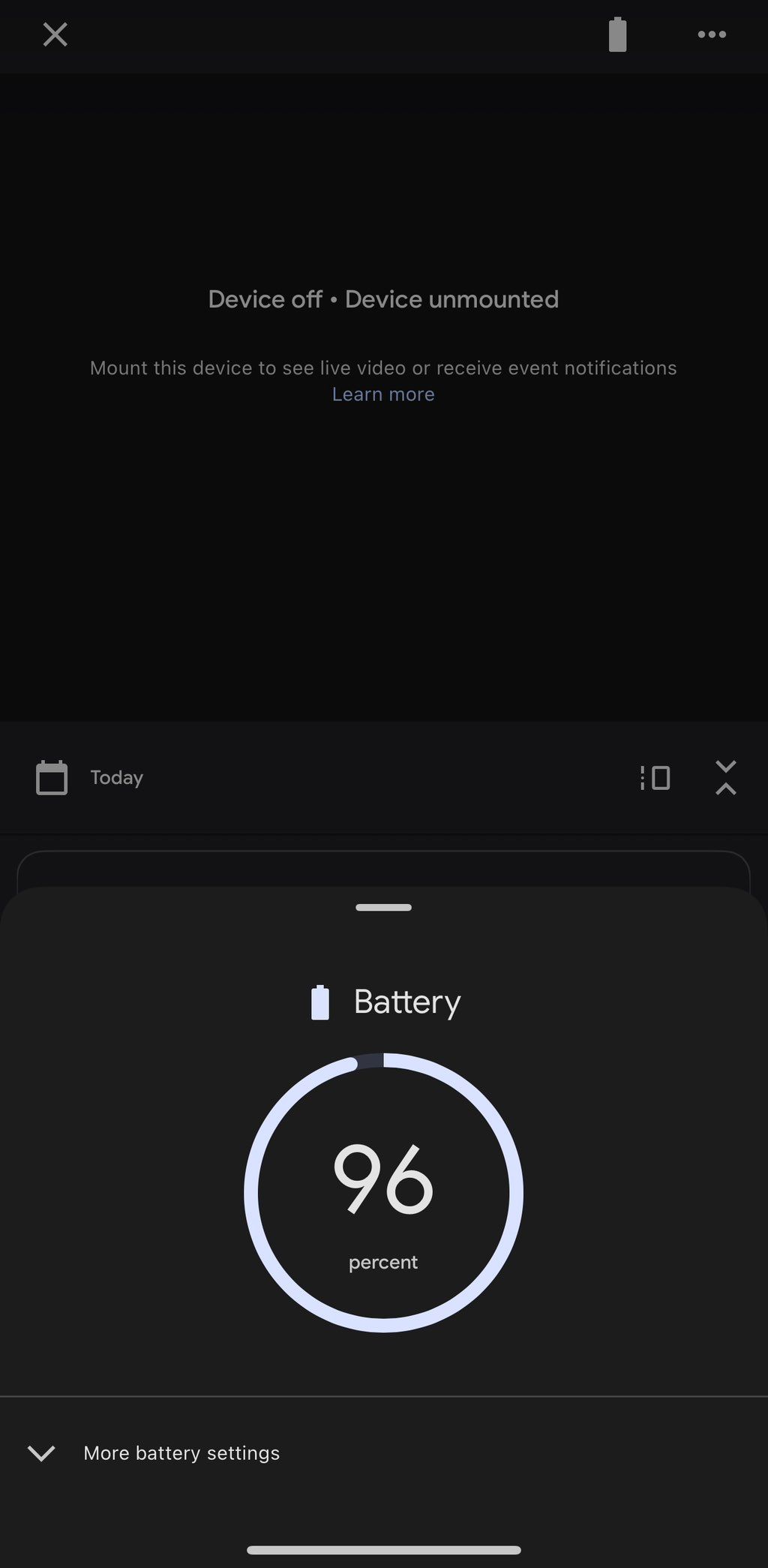The image size is (768, 1568).
Task: Open the Today calendar picker
Action: point(89,778)
